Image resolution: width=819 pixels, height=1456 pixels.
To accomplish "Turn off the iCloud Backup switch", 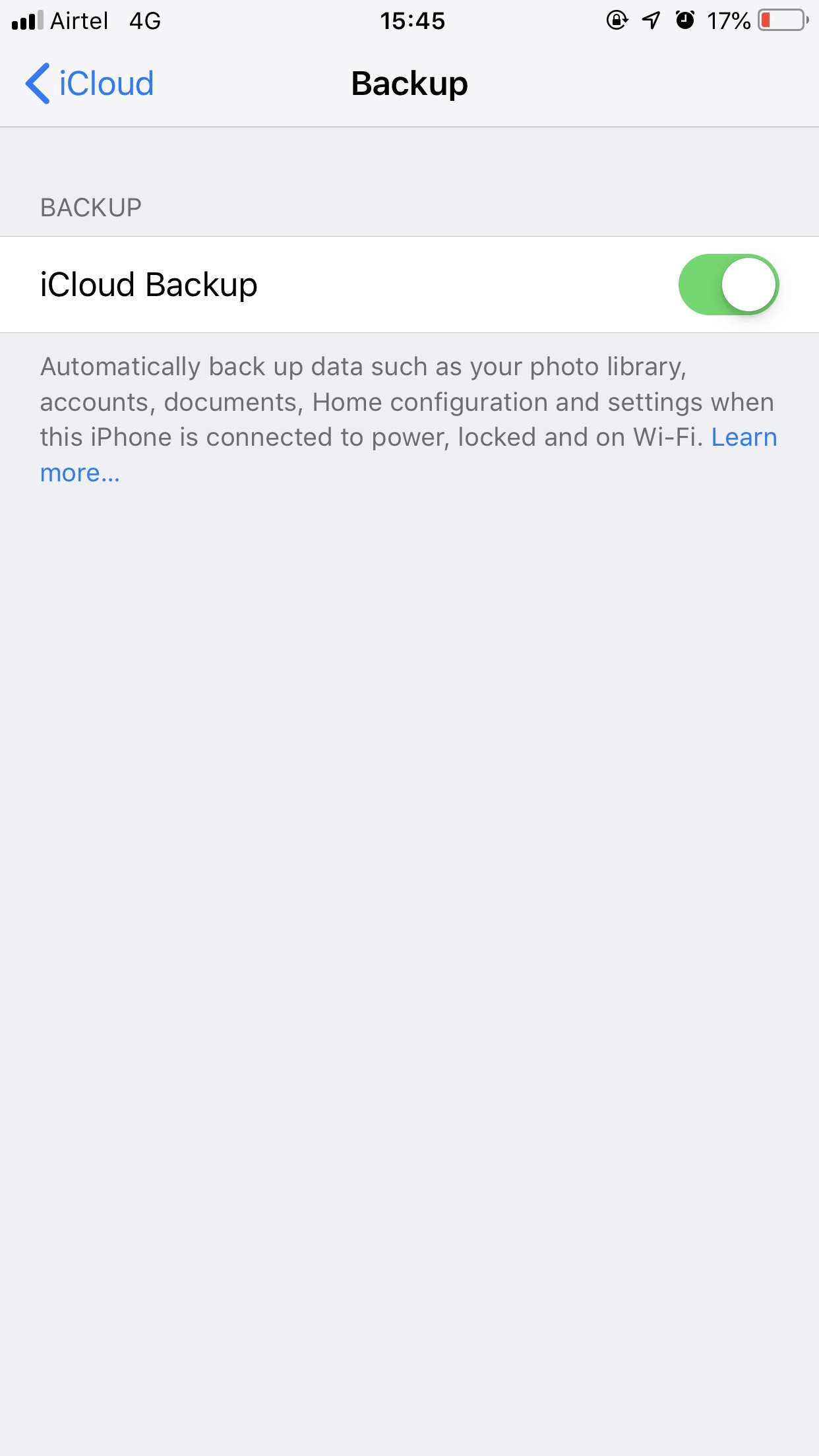I will tap(729, 285).
